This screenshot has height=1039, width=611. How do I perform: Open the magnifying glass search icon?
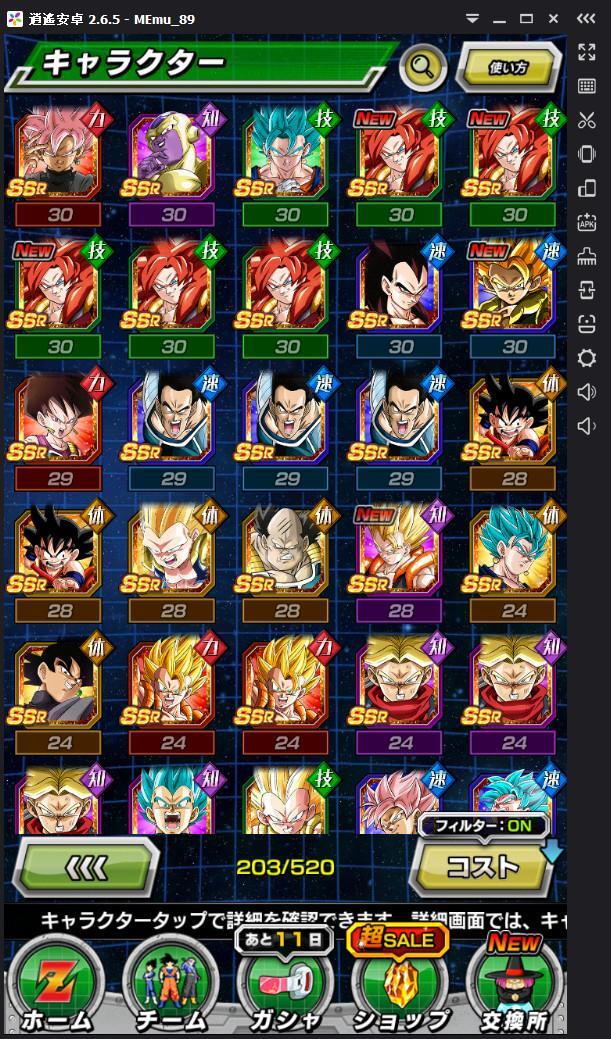[422, 68]
